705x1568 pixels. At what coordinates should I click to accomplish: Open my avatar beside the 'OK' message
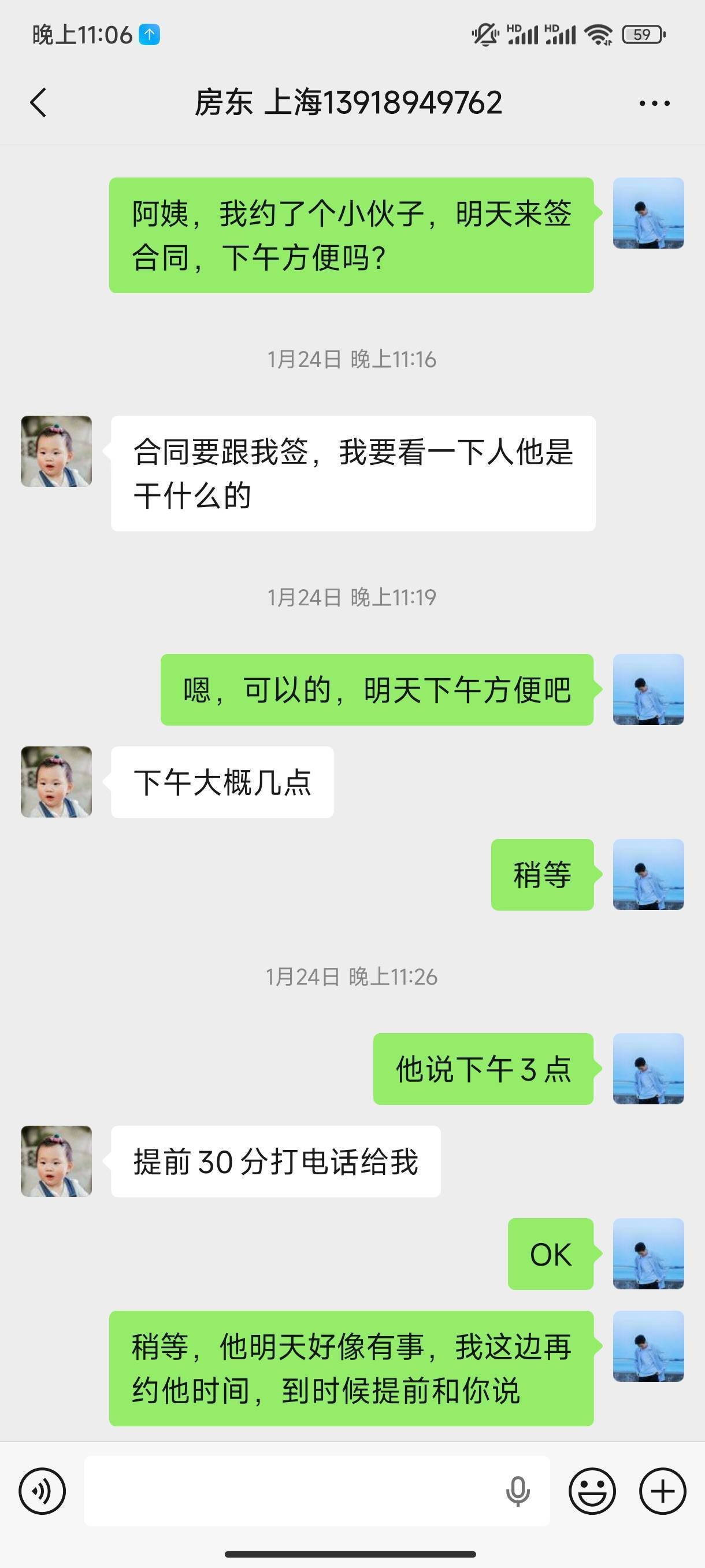[648, 1253]
